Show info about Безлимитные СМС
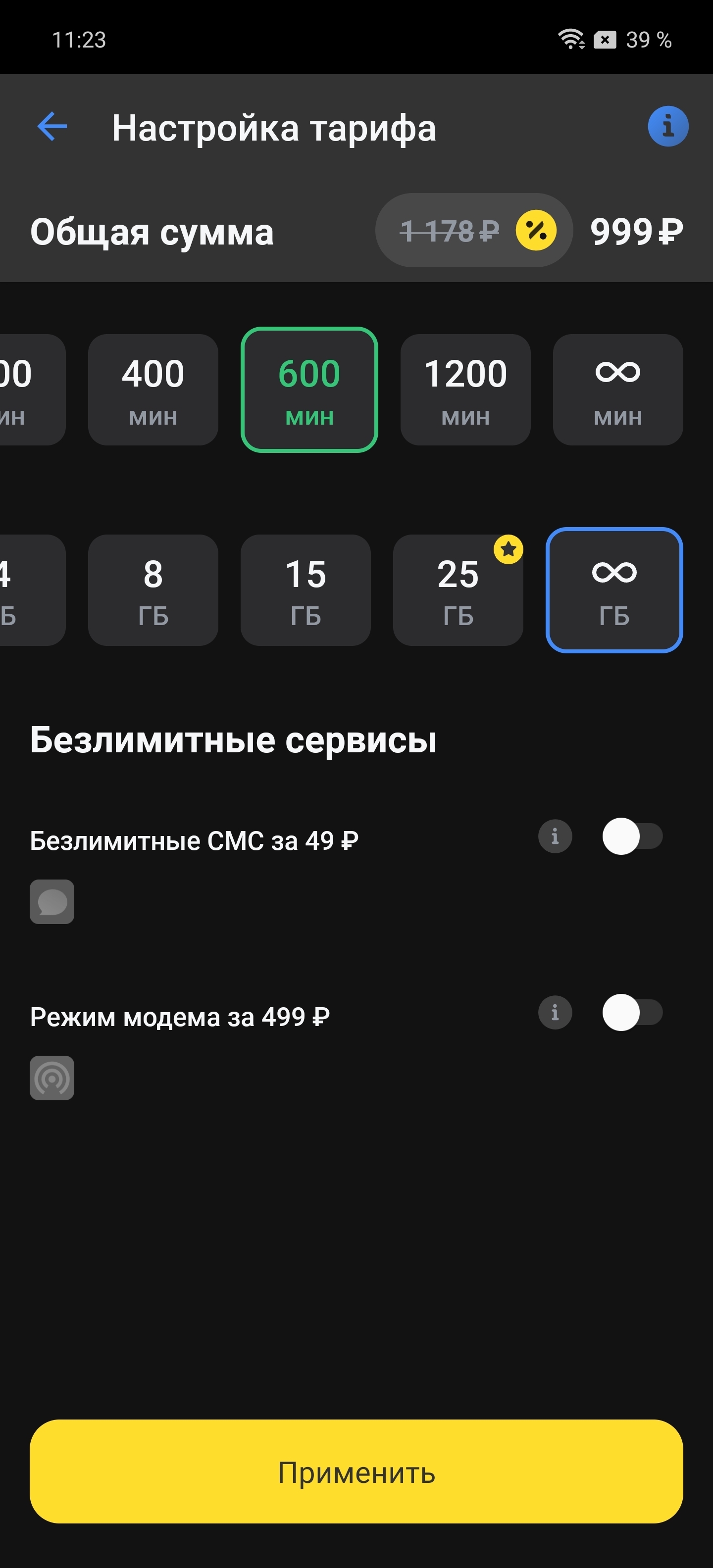713x1568 pixels. [x=555, y=836]
